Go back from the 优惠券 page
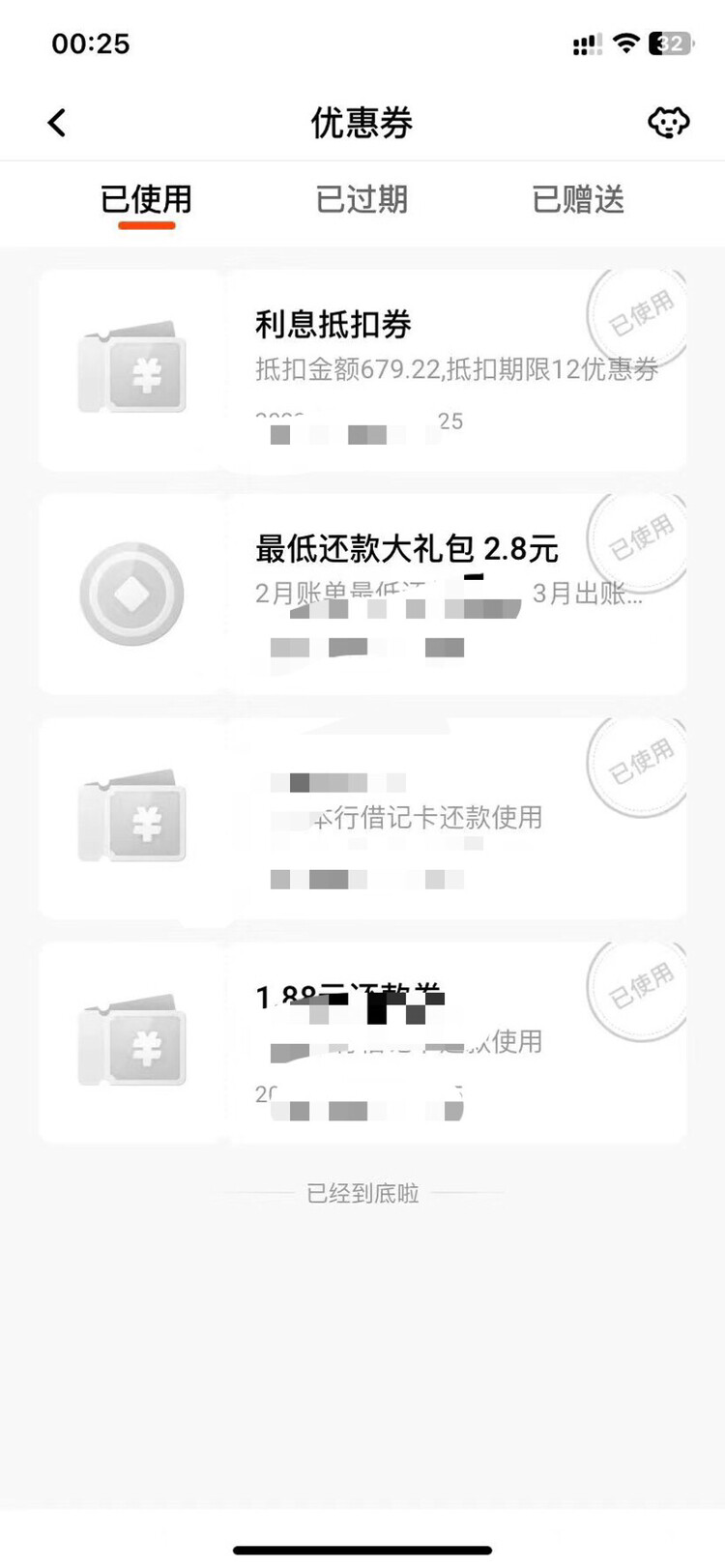 57,123
